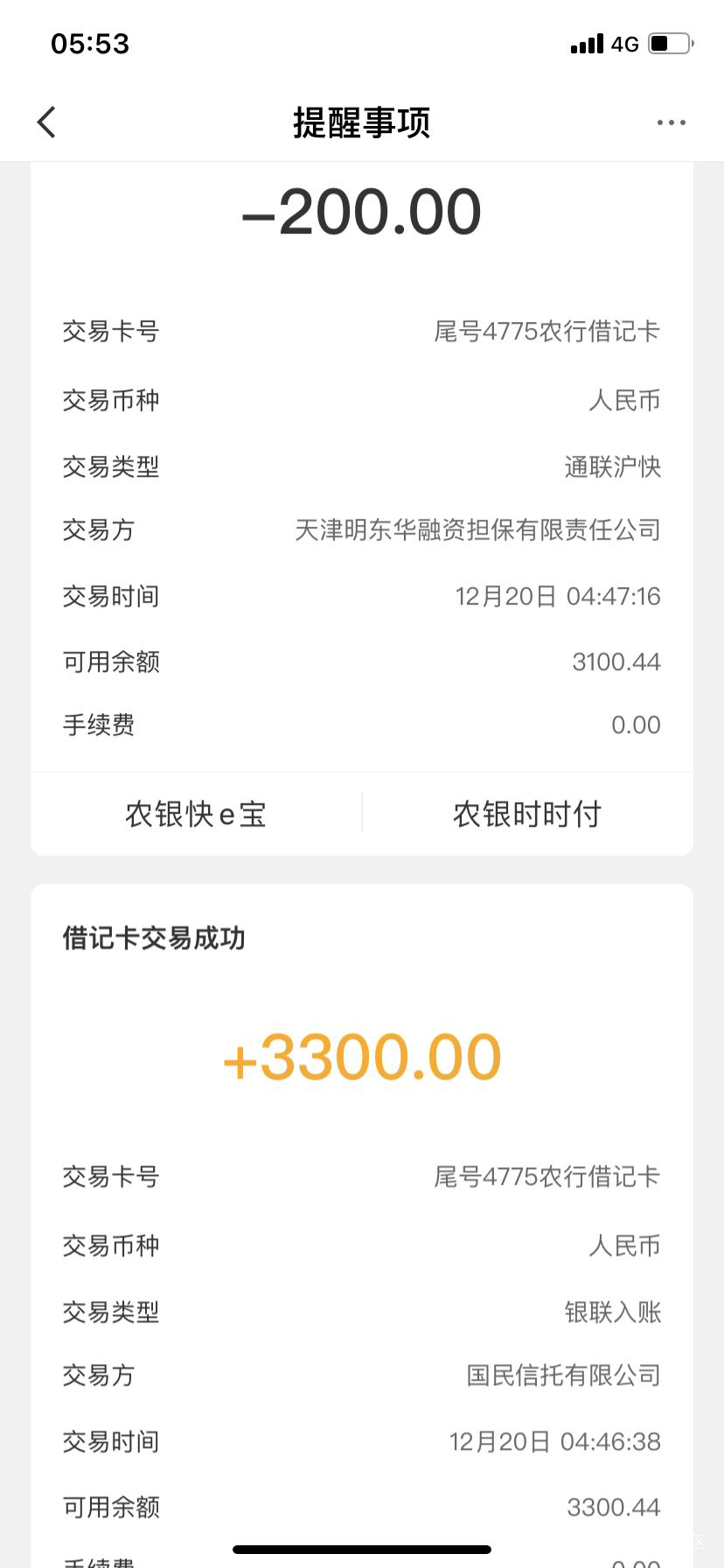724x1568 pixels.
Task: Open 农银时时付
Action: [527, 814]
